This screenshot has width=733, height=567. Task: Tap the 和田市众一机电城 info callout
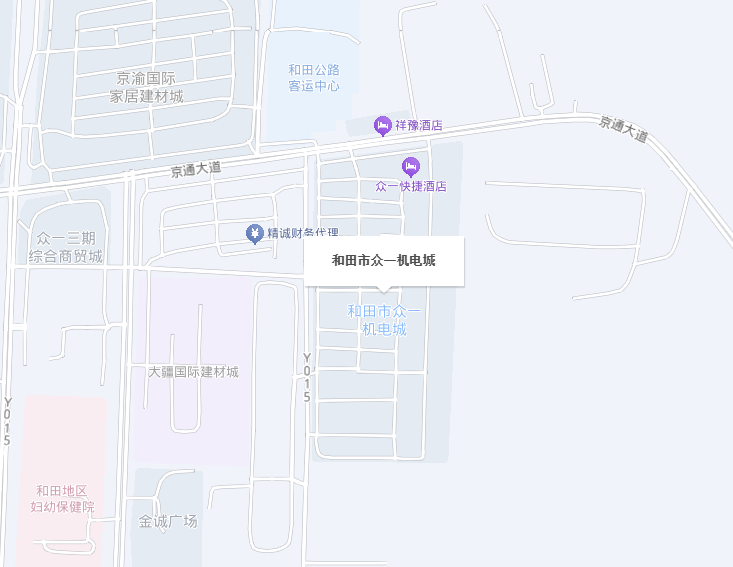click(384, 261)
